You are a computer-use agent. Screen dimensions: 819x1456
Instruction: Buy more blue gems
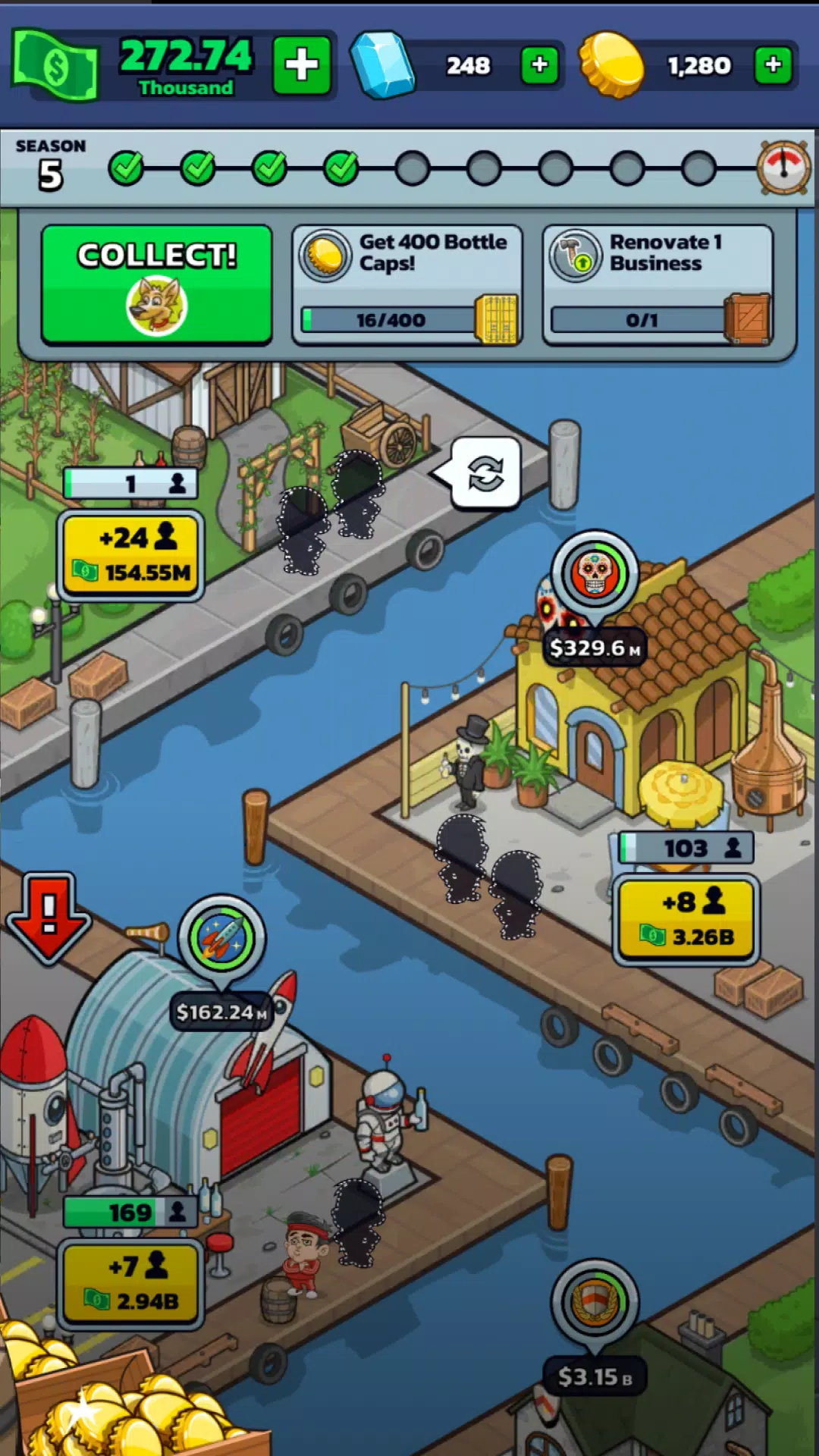pyautogui.click(x=539, y=65)
